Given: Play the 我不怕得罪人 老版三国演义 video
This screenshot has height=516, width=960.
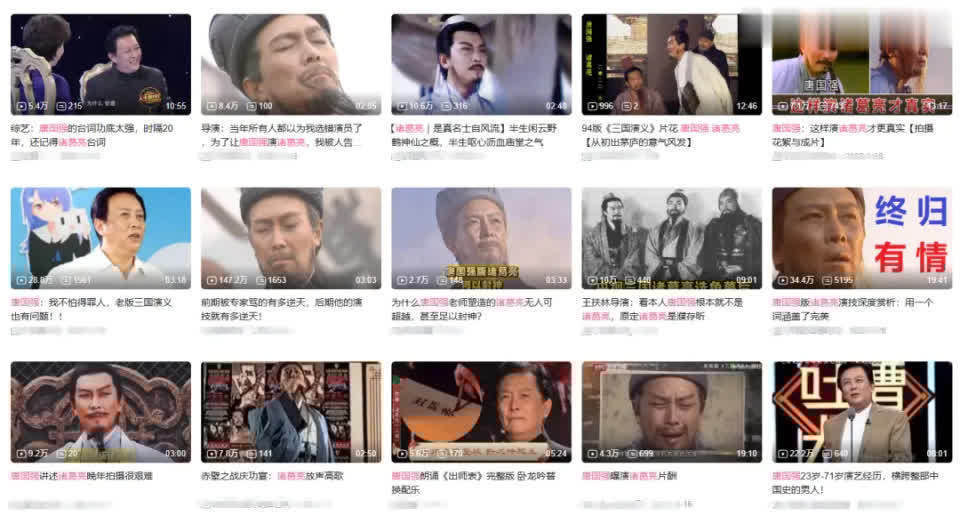Looking at the screenshot, I should (100, 237).
